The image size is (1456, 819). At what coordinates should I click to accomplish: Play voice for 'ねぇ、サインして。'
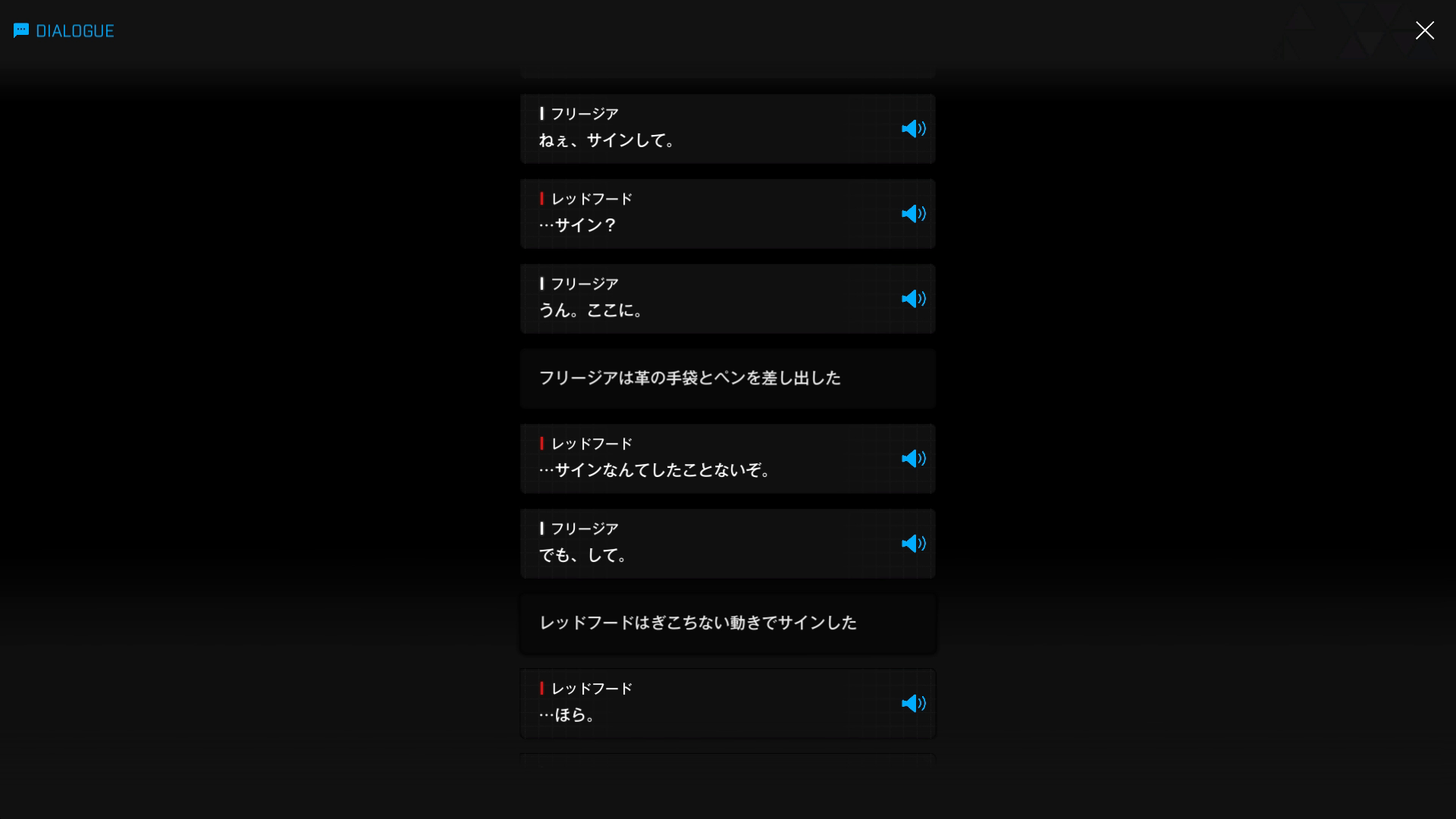pos(913,129)
